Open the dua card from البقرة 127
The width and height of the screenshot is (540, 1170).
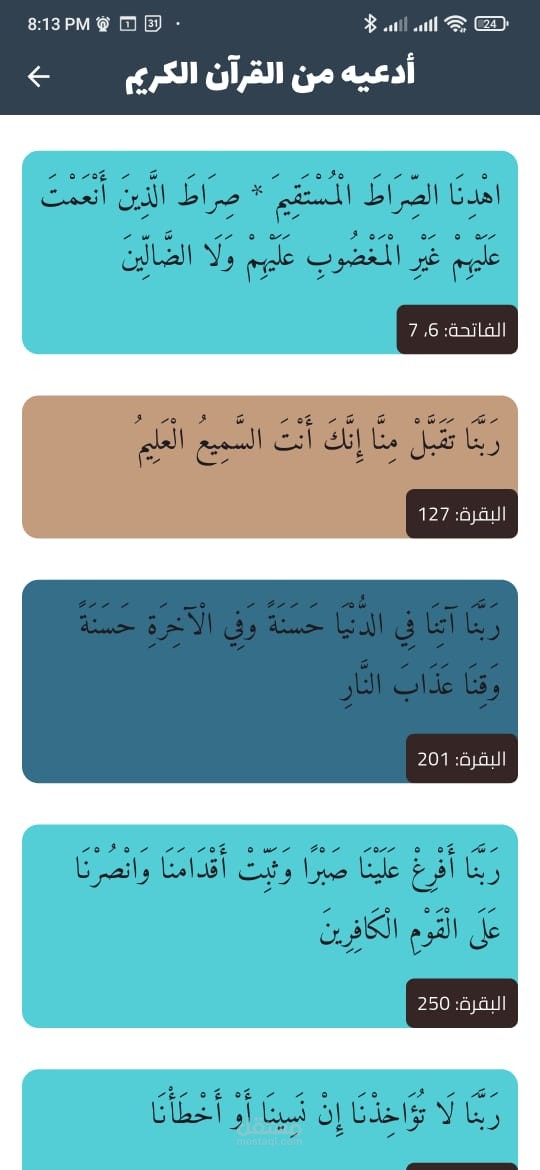tap(270, 466)
